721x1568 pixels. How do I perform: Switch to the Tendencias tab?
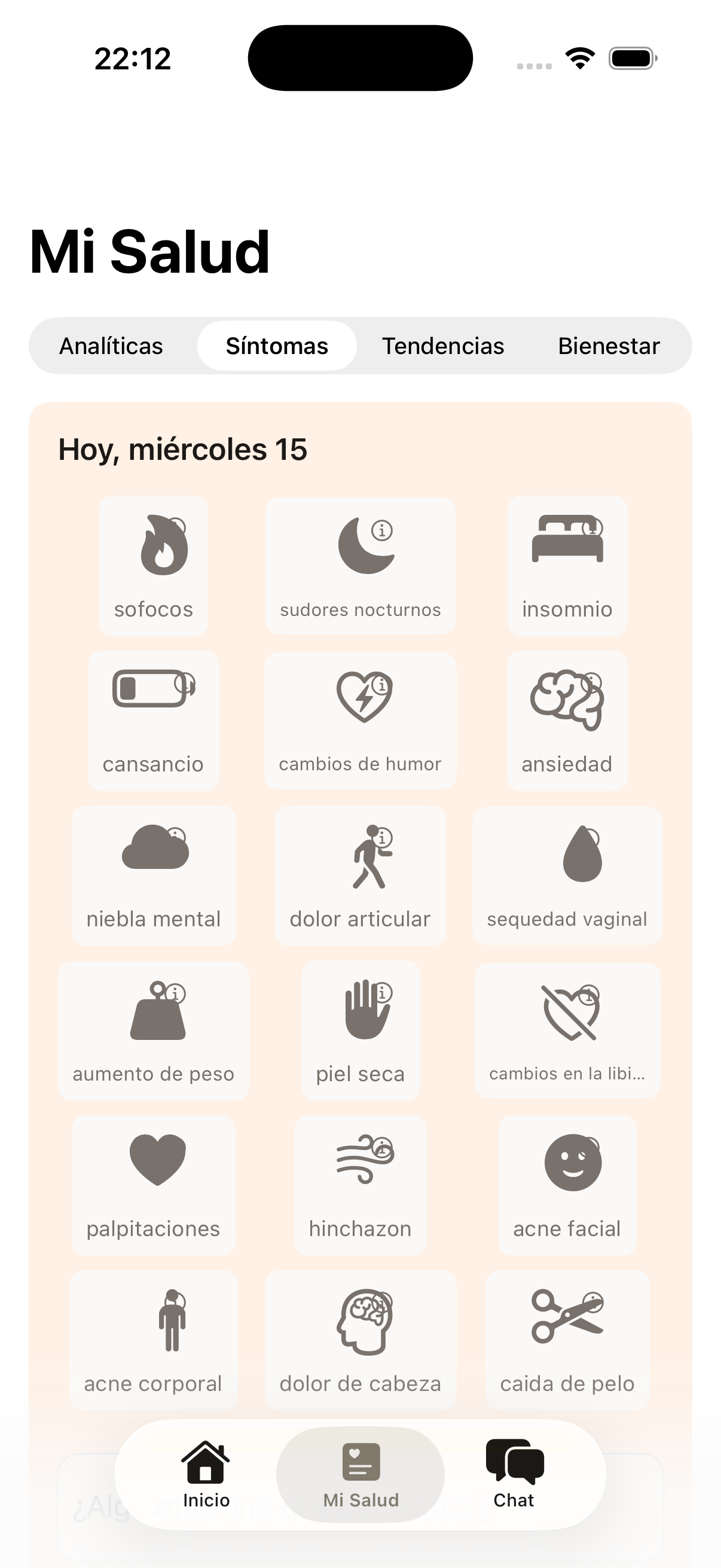click(443, 345)
